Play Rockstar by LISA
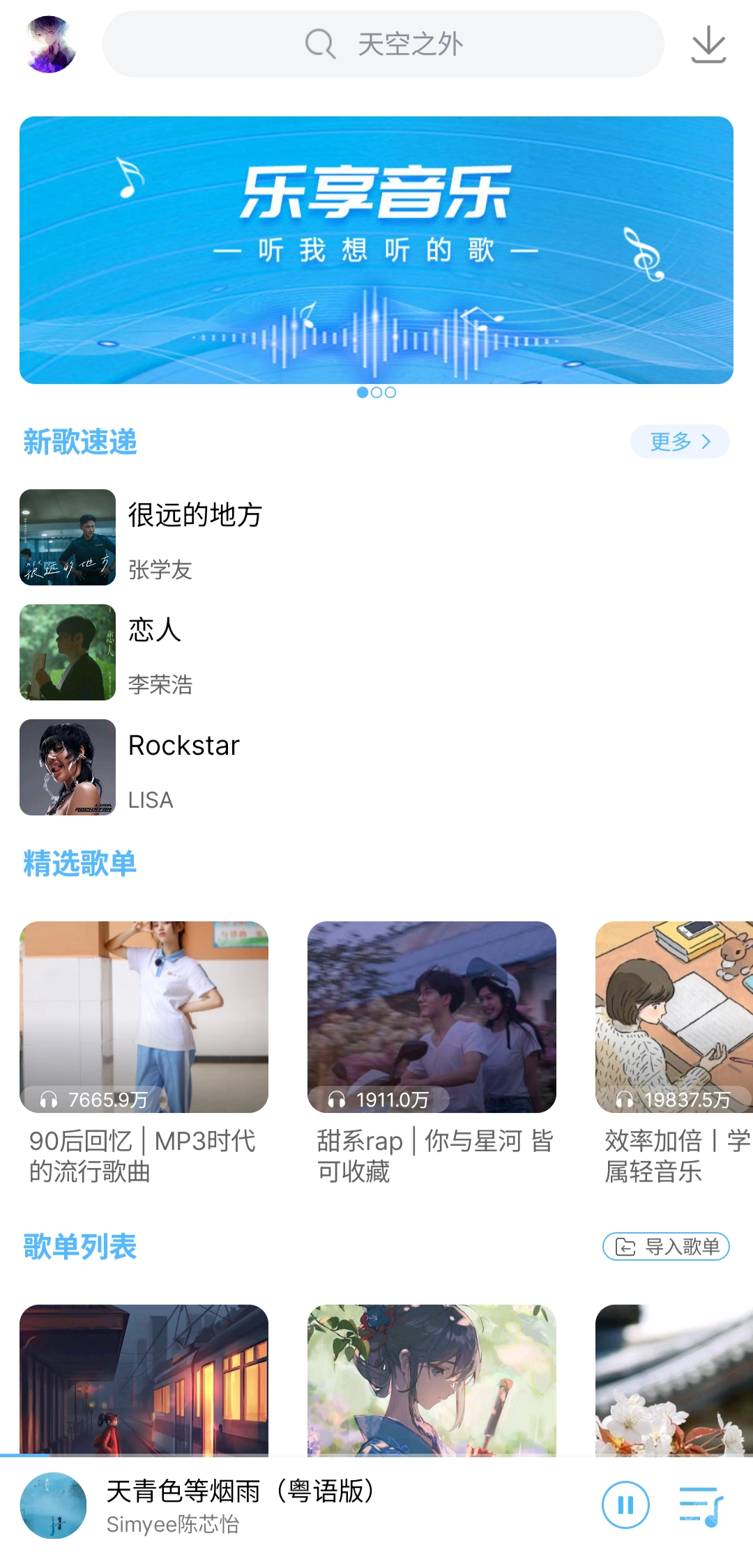 pos(184,767)
